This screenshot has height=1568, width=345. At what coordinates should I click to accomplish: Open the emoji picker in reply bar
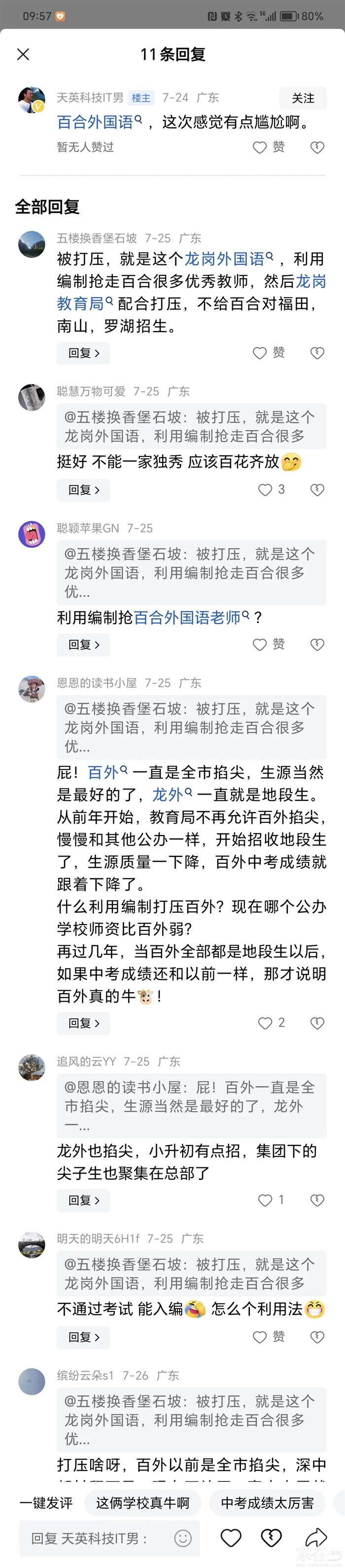pos(182,1538)
